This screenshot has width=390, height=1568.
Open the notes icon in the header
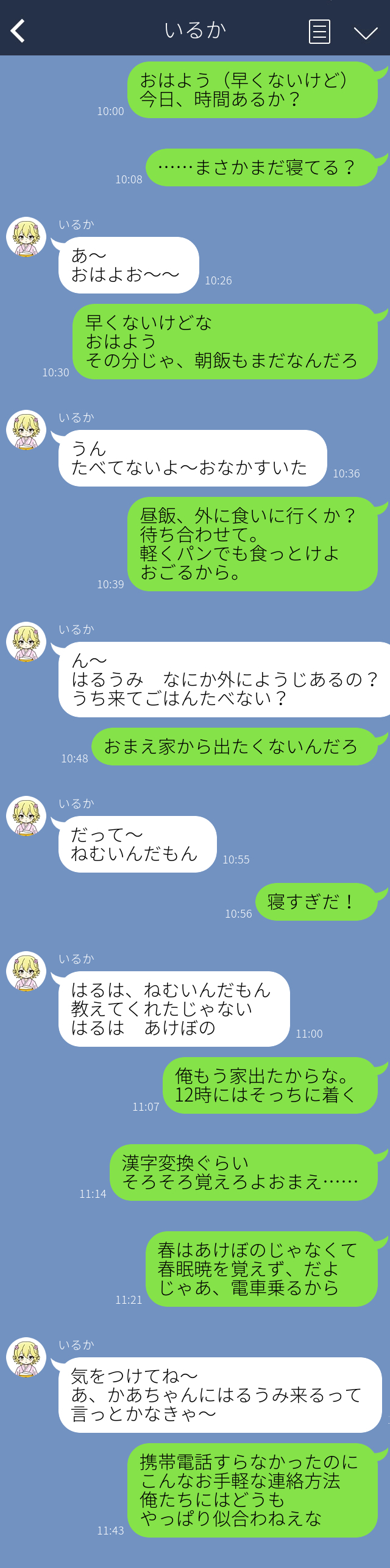[319, 32]
